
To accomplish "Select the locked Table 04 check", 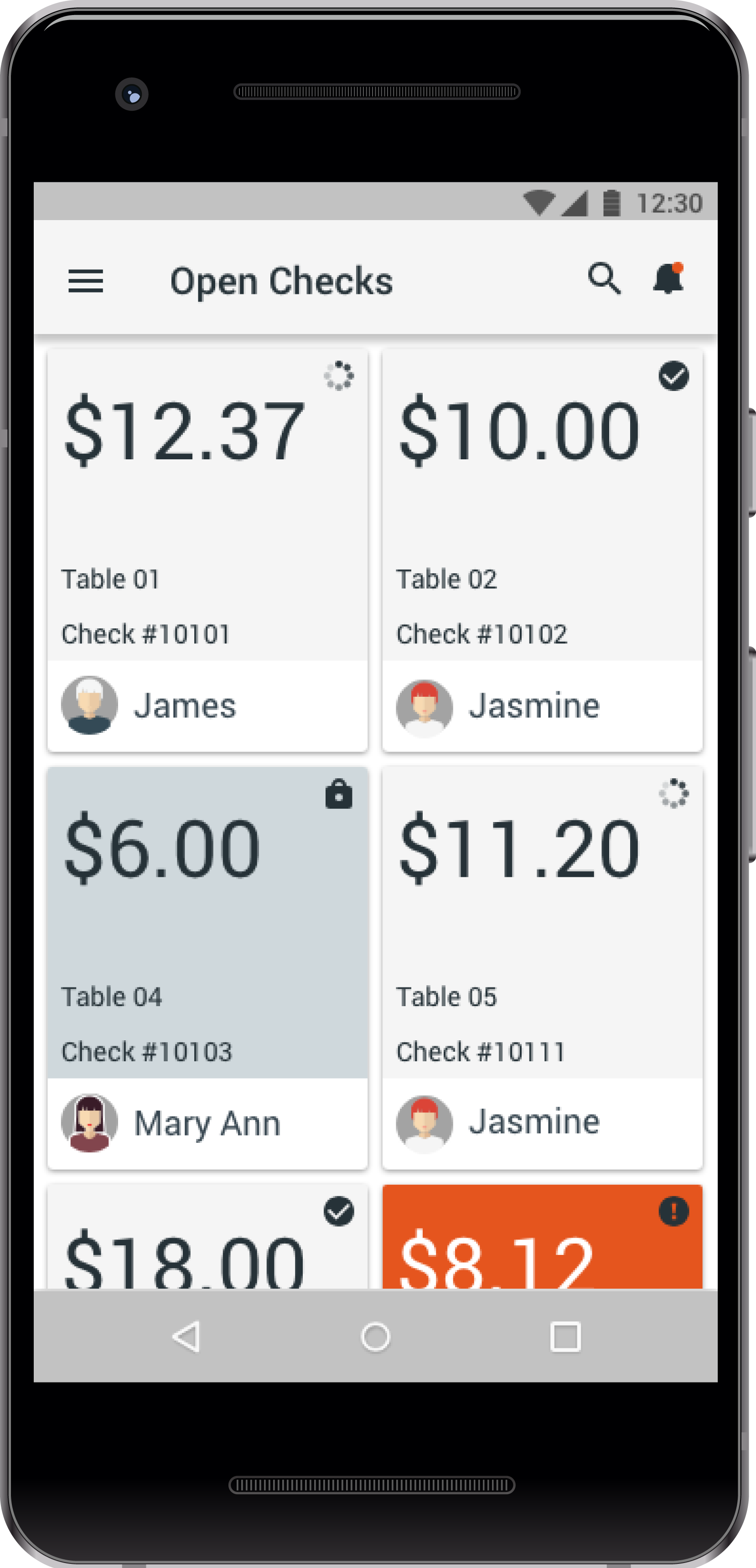I will coord(208,968).
